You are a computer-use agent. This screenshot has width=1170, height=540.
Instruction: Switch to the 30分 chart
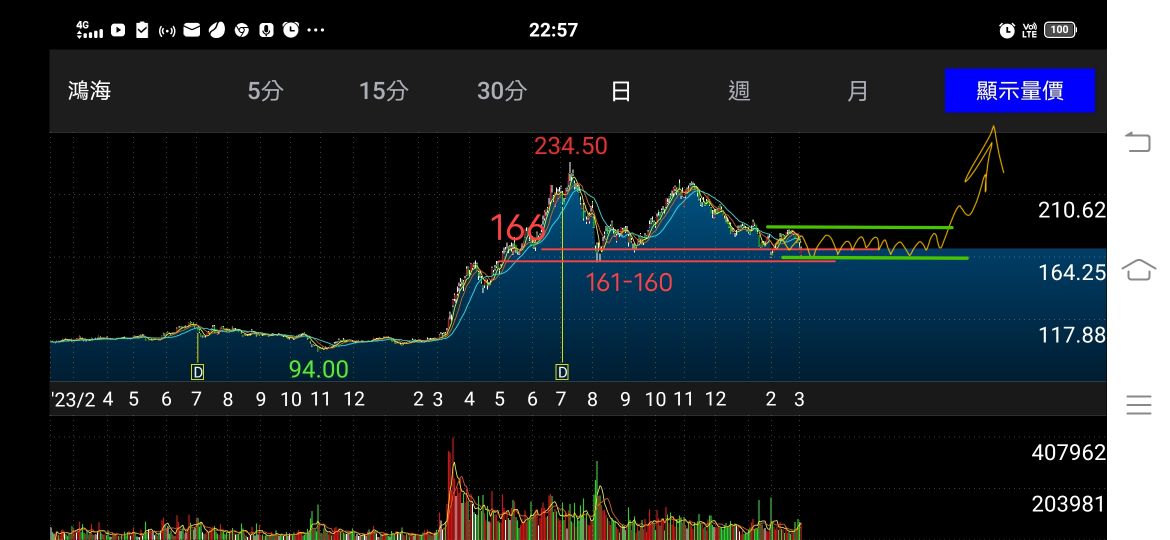(502, 91)
